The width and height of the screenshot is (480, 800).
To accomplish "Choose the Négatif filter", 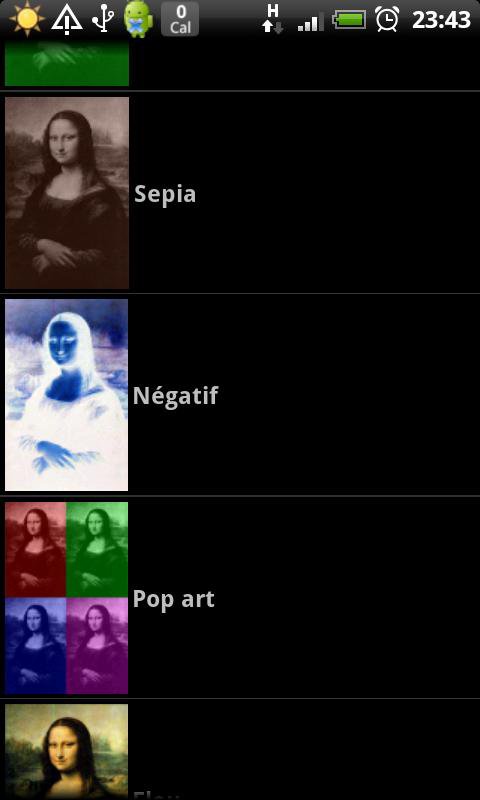I will [x=240, y=395].
